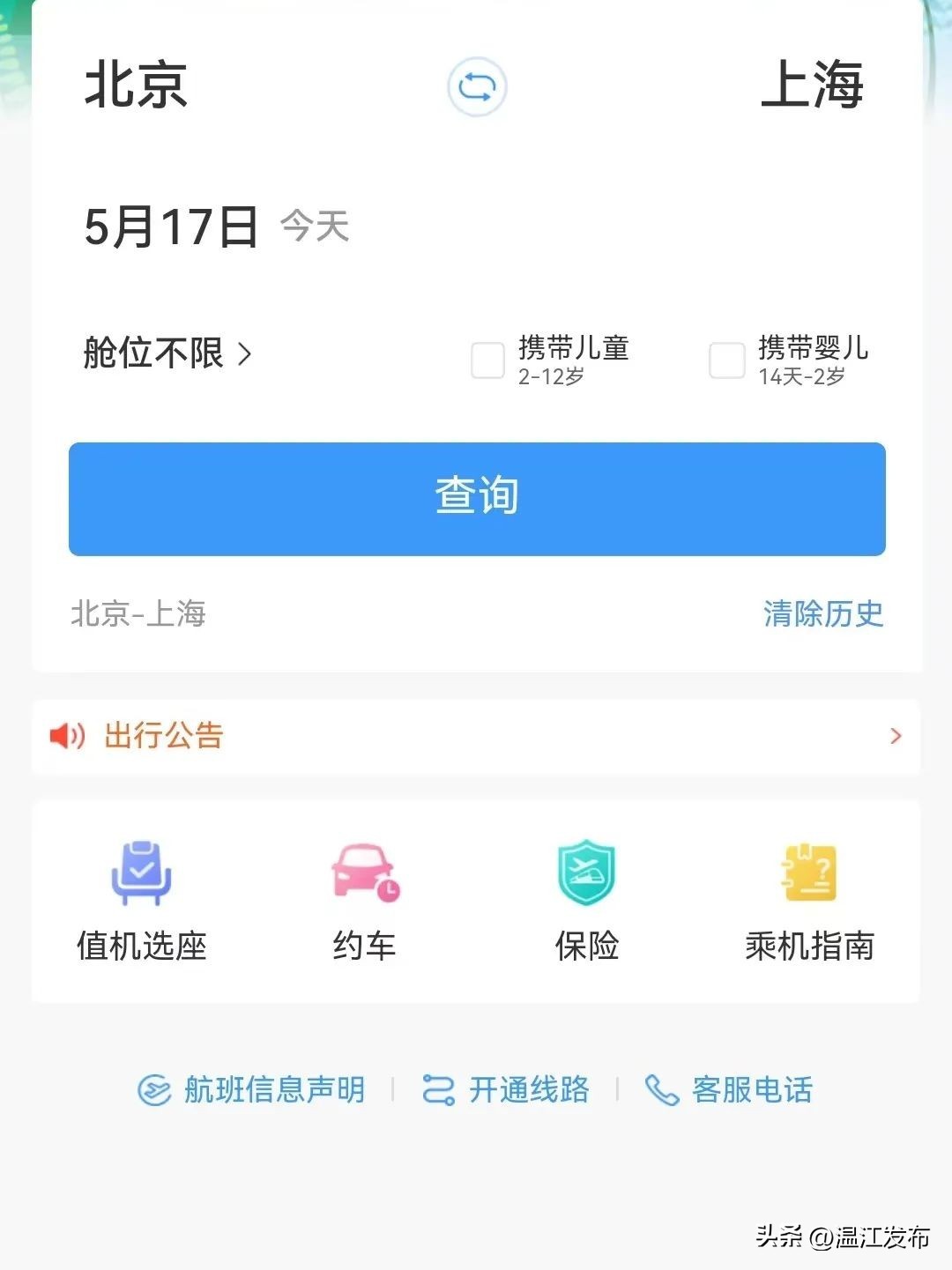The image size is (952, 1270).
Task: Open 值机选座 check-in seat selection
Action: coord(142,901)
